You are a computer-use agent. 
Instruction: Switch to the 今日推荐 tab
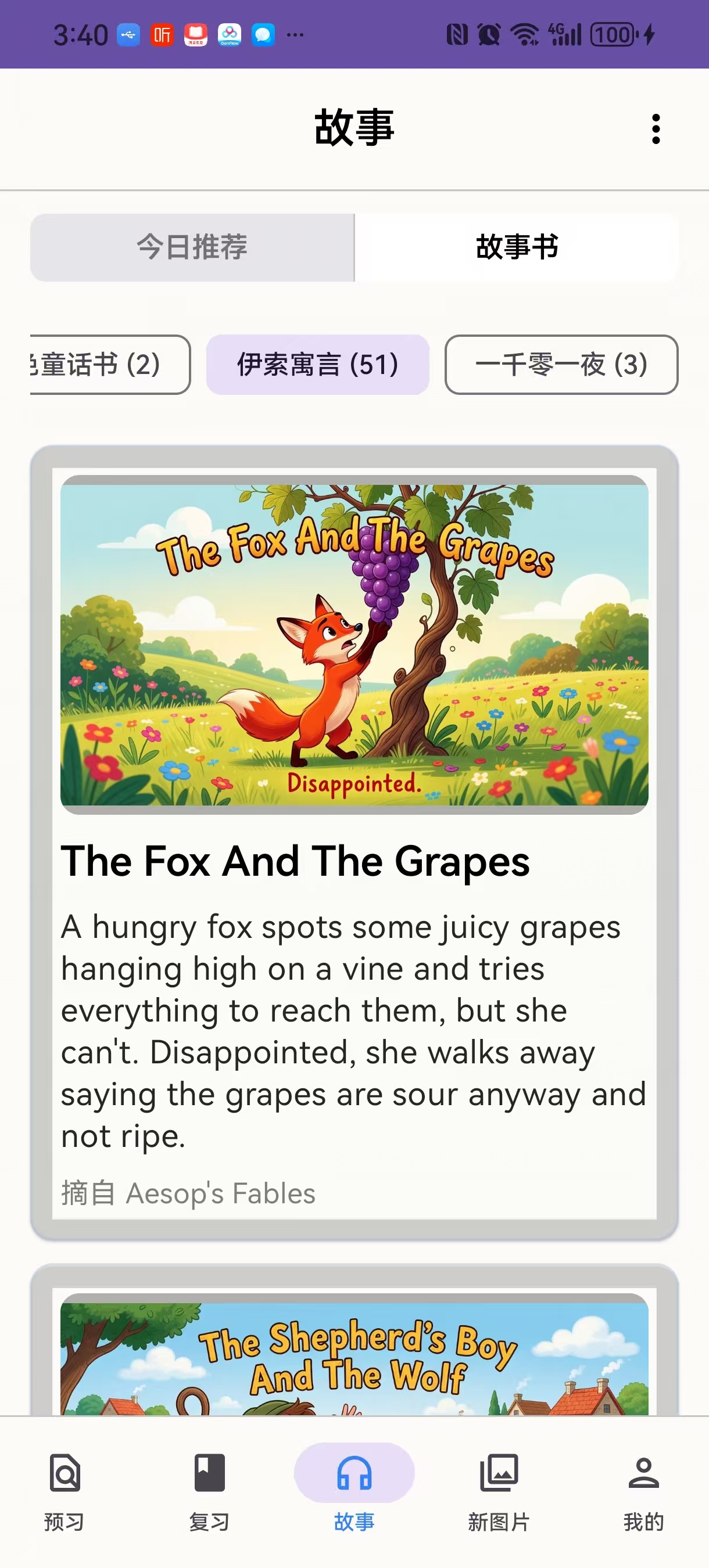point(192,247)
